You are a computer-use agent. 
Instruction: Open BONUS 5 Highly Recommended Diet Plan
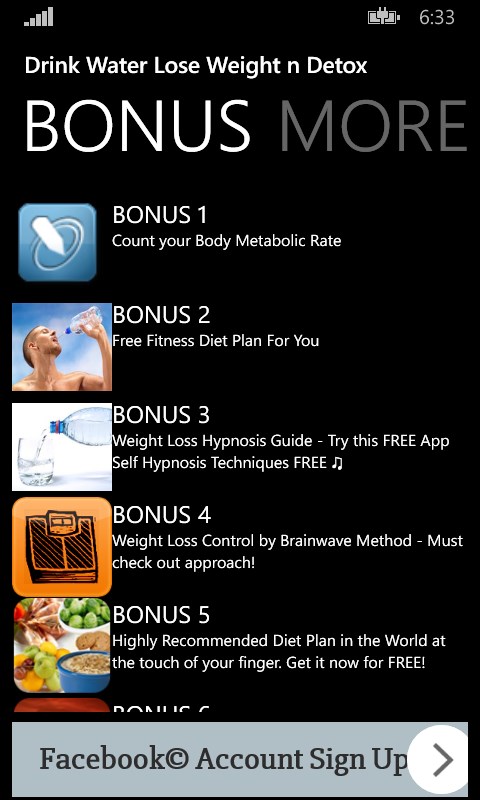[x=240, y=647]
